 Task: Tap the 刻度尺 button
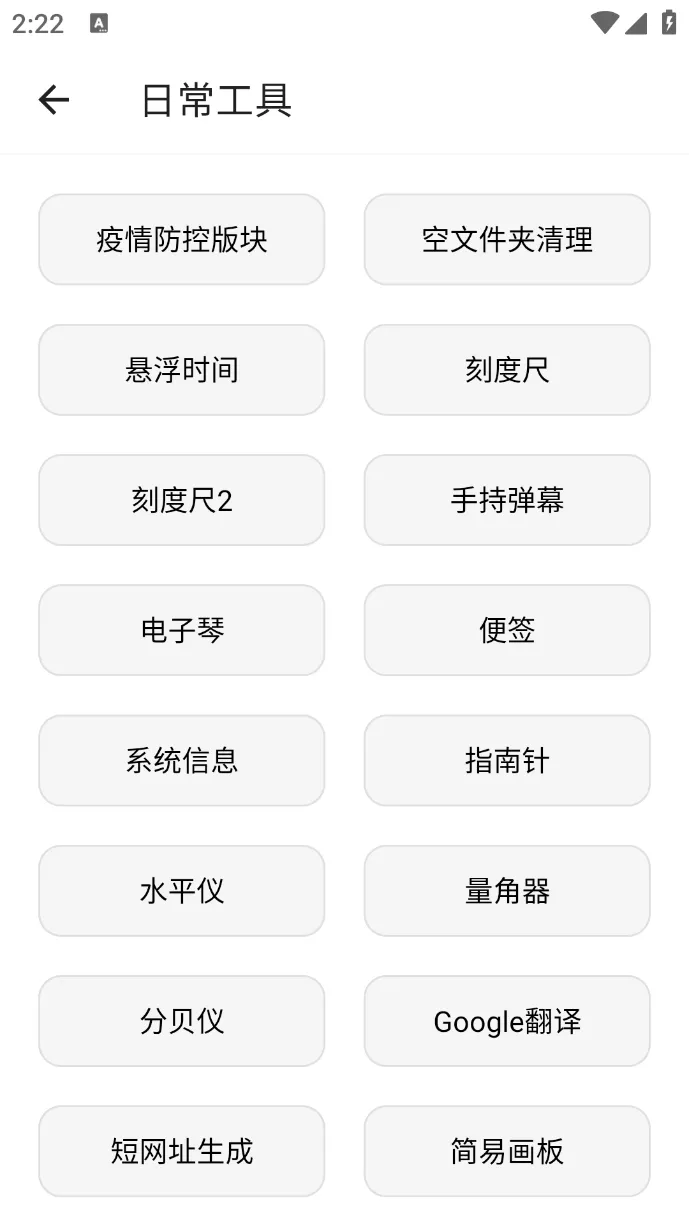click(x=507, y=370)
